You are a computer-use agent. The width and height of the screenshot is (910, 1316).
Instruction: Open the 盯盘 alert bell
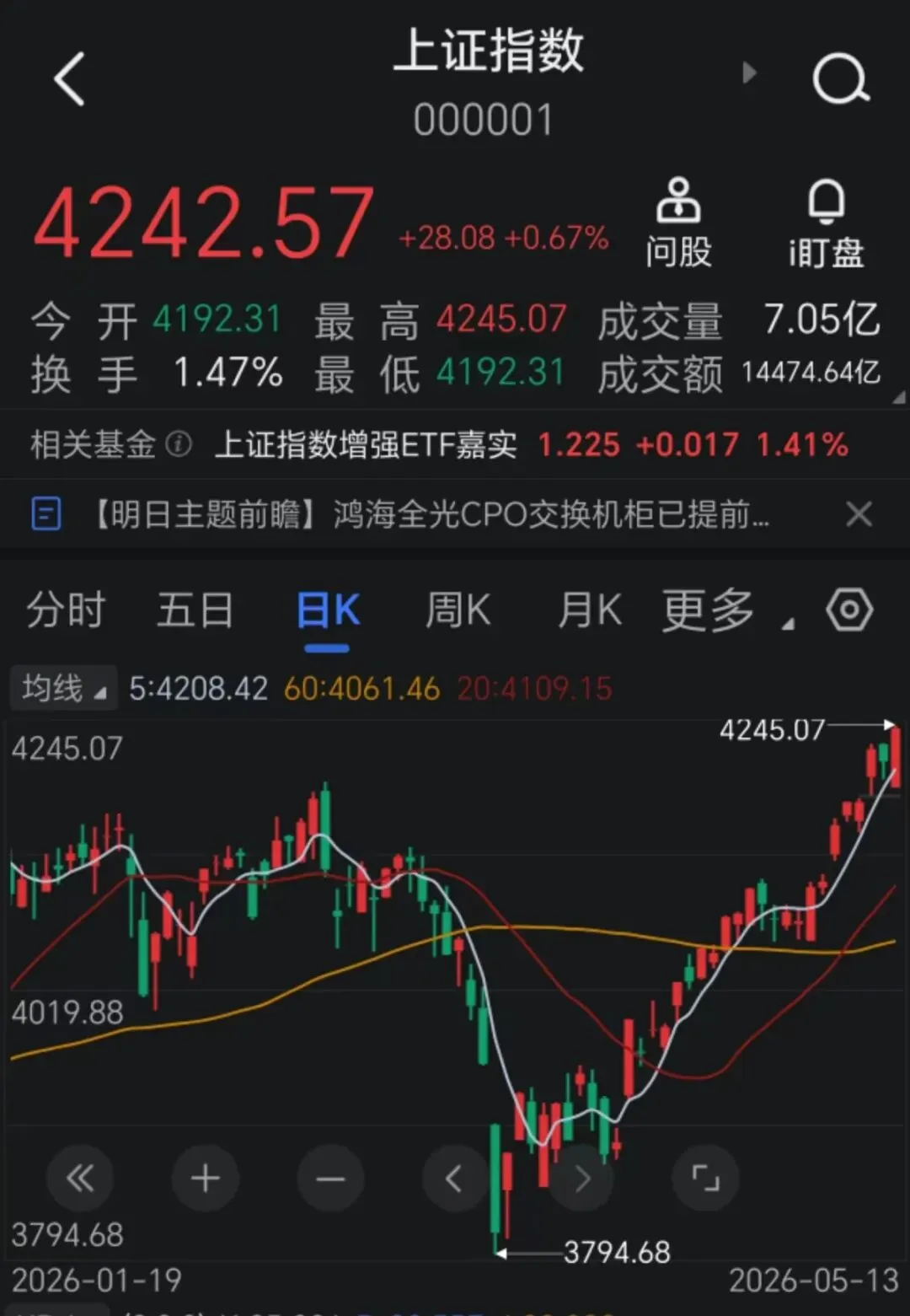[826, 223]
